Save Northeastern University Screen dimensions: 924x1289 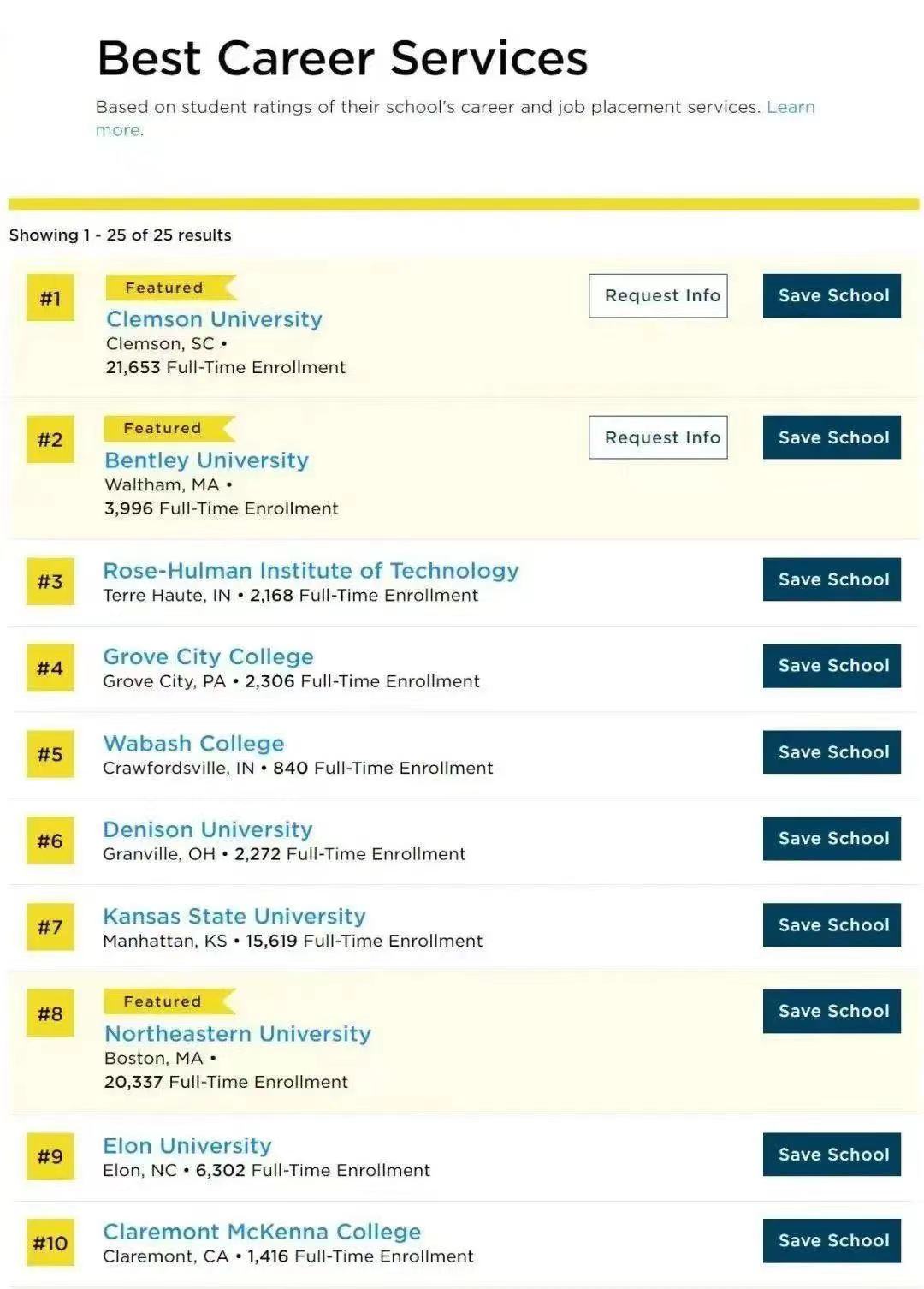(x=832, y=1012)
